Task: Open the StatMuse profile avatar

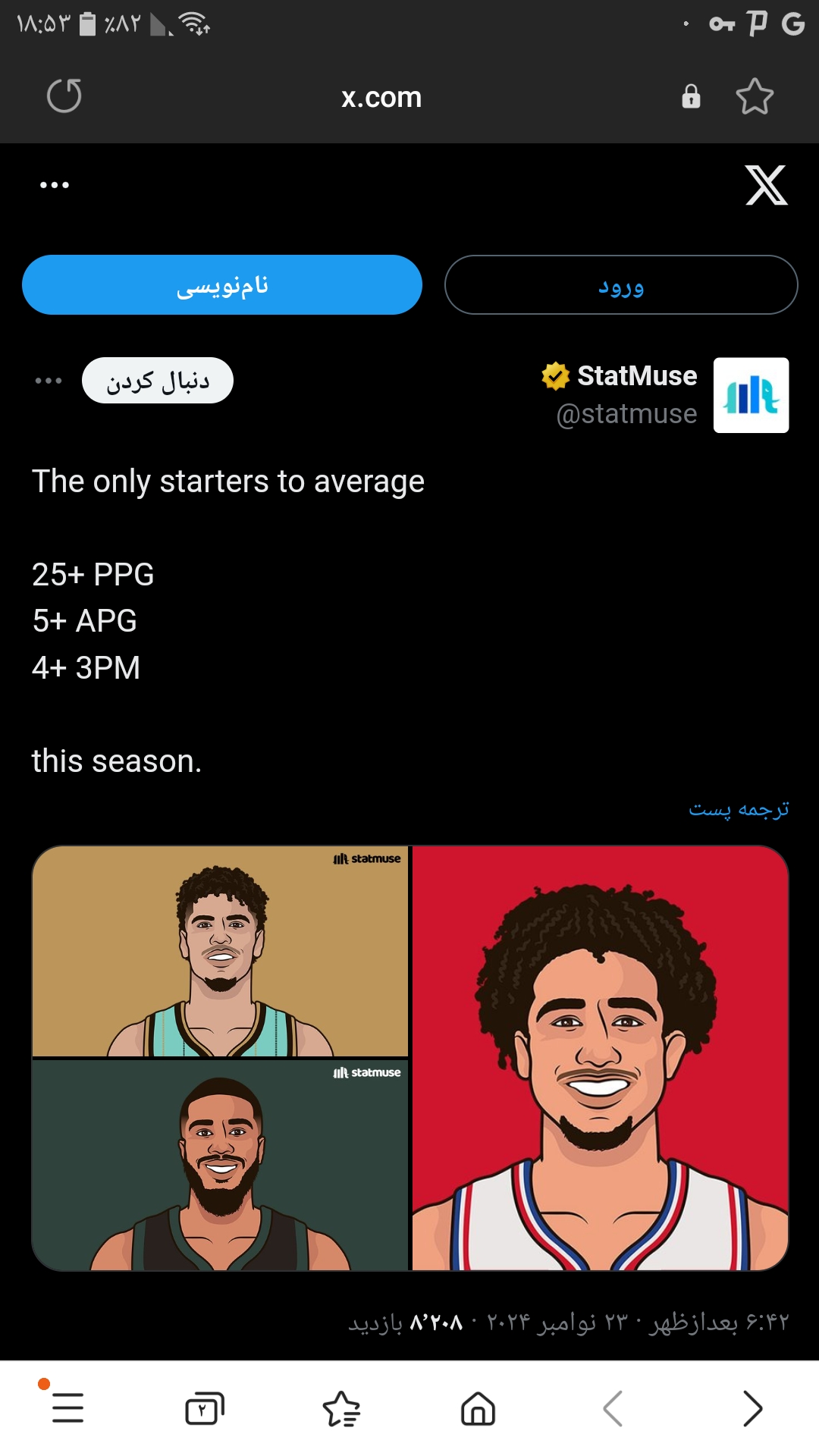Action: click(752, 395)
